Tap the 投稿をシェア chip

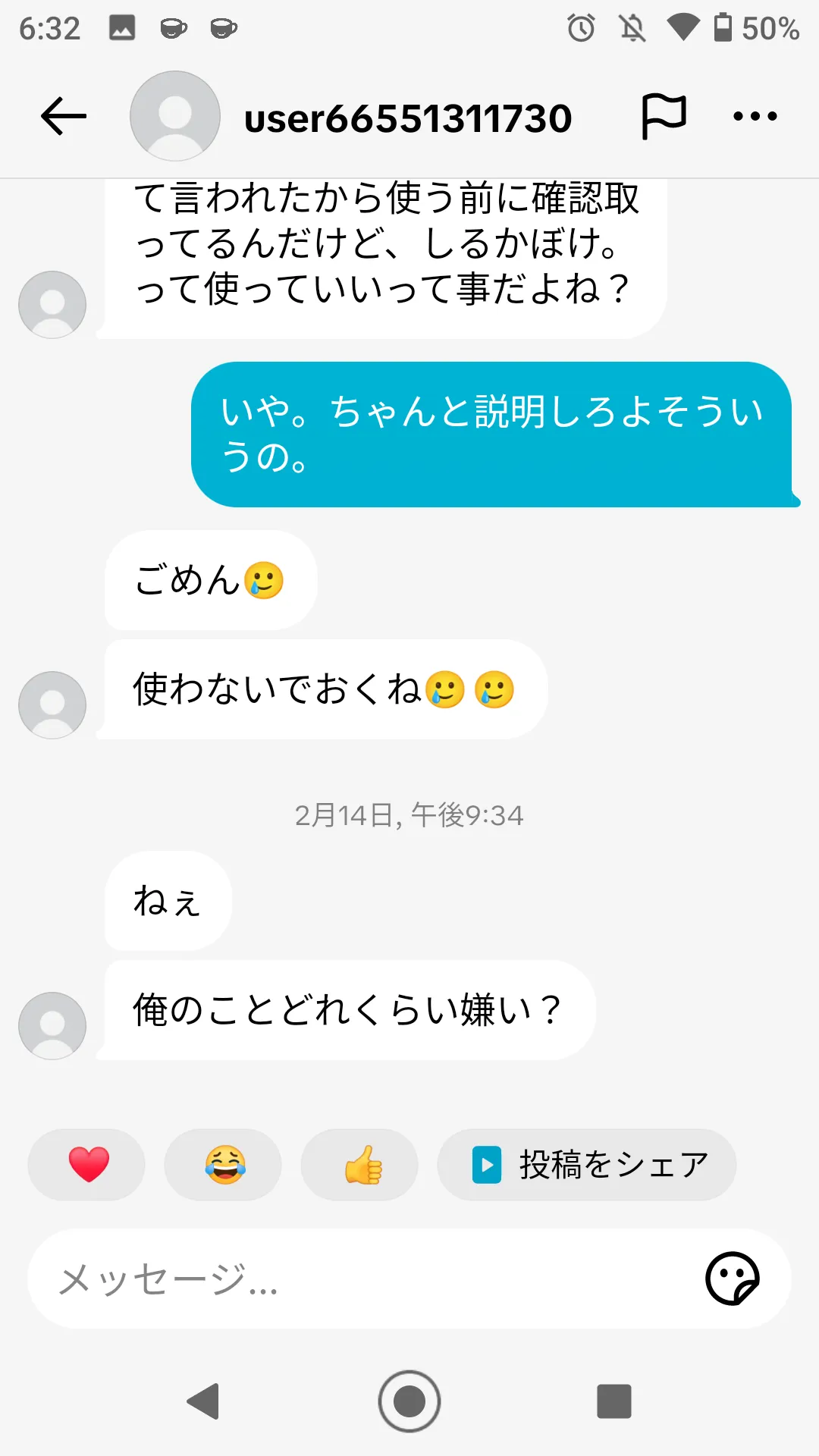[587, 1165]
